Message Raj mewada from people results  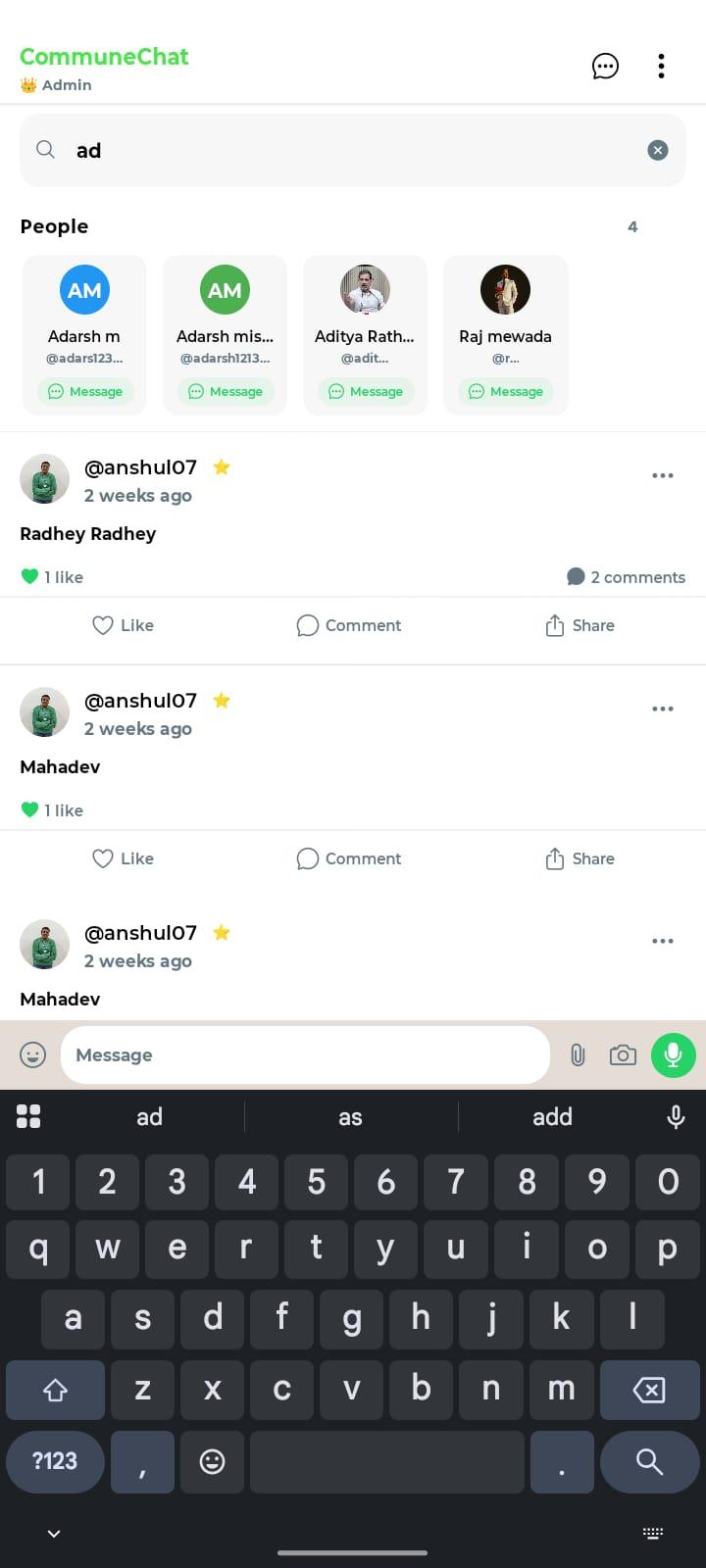pyautogui.click(x=506, y=391)
